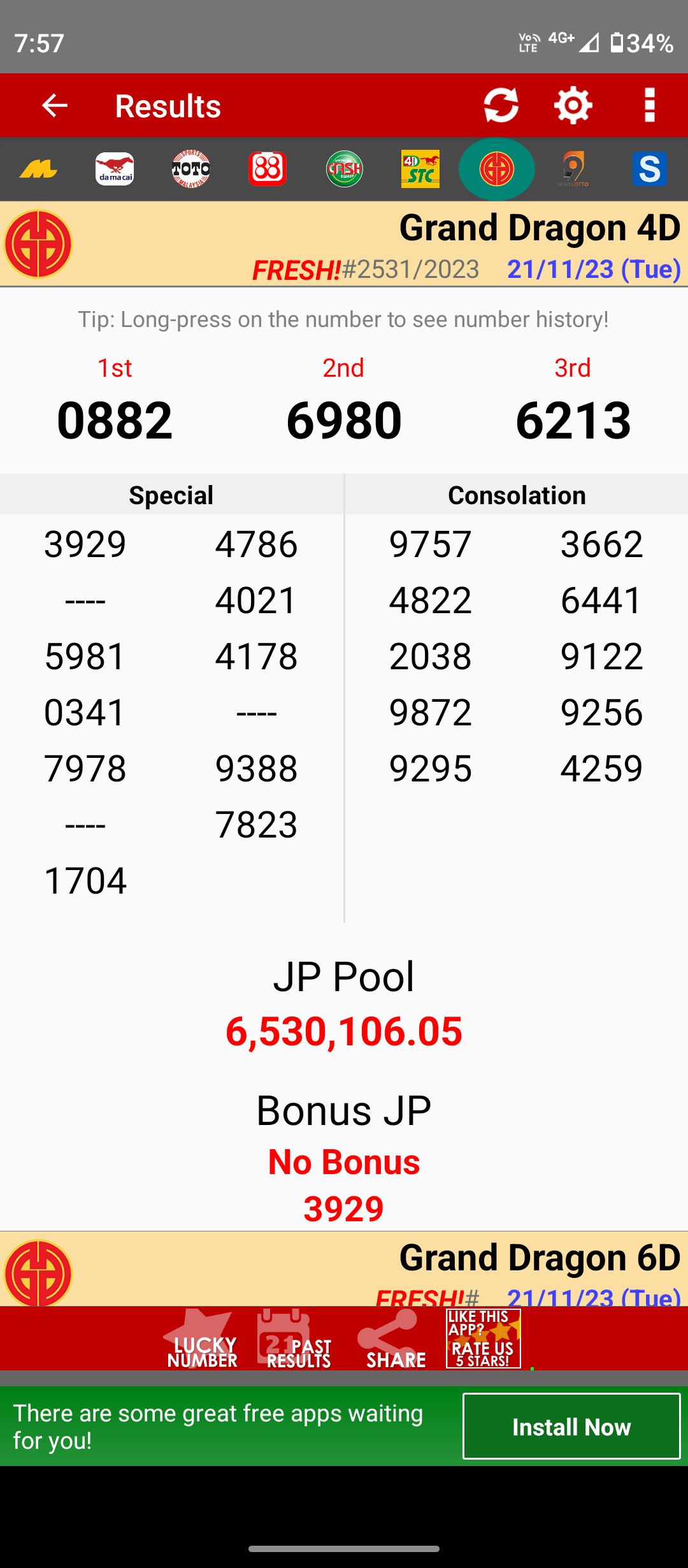Image resolution: width=688 pixels, height=1568 pixels.
Task: Share these results
Action: click(x=395, y=1340)
